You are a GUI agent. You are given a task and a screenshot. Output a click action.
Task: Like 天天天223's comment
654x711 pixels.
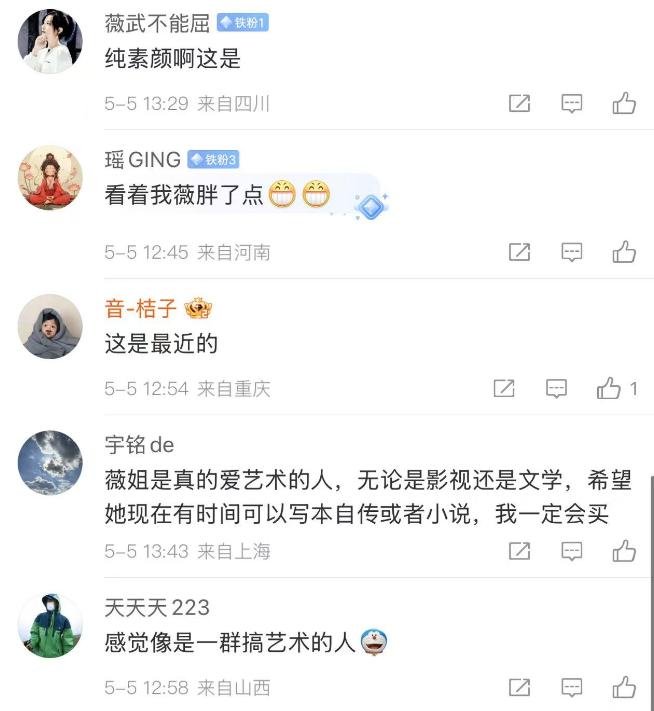pyautogui.click(x=624, y=687)
